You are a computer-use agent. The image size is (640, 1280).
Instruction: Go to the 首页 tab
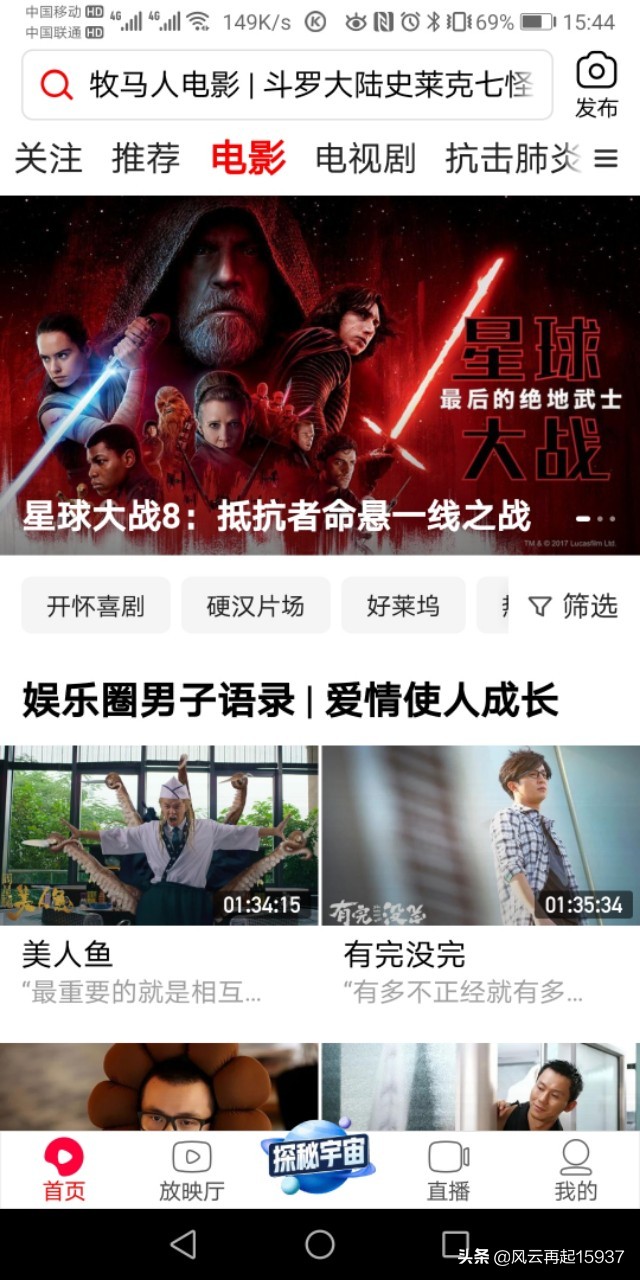(64, 1170)
